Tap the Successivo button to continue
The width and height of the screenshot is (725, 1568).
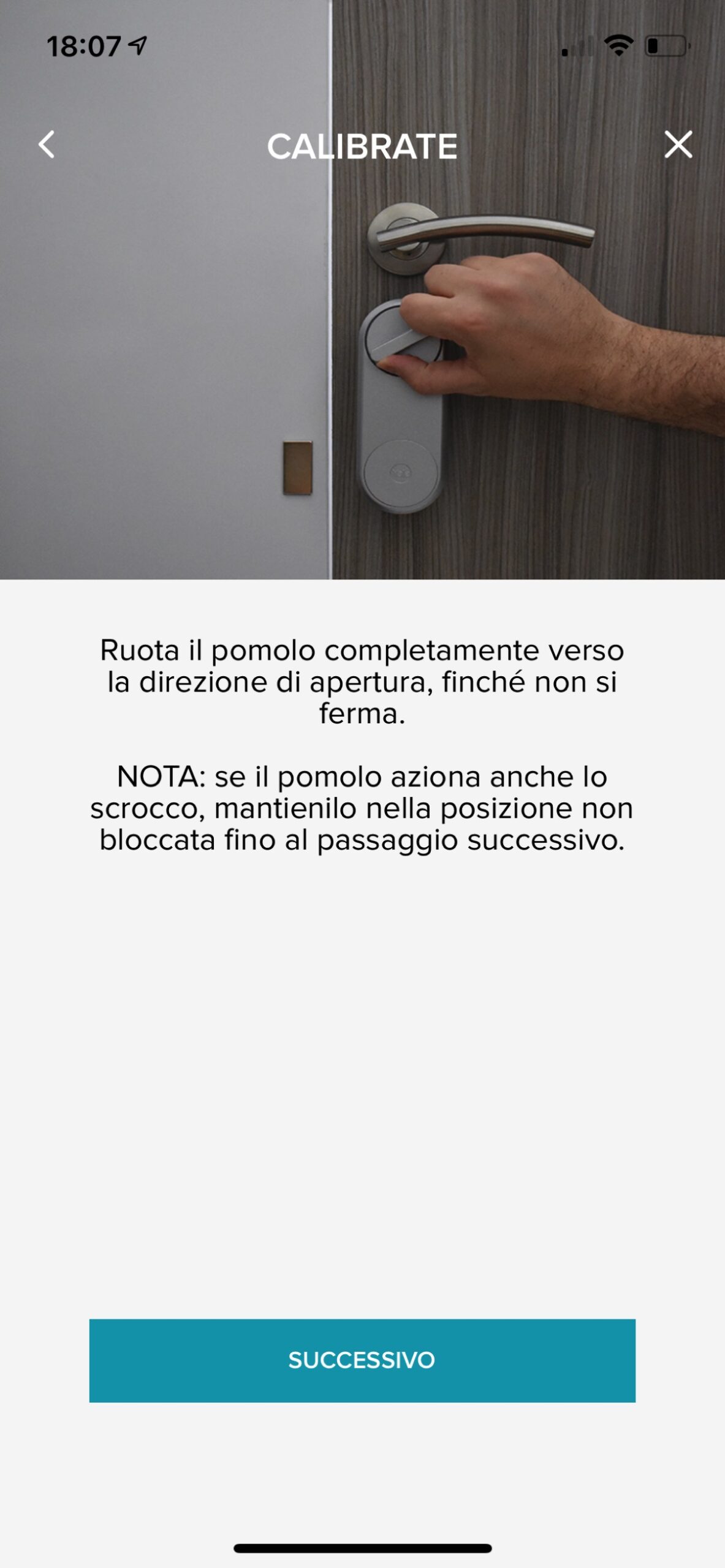pyautogui.click(x=362, y=1360)
